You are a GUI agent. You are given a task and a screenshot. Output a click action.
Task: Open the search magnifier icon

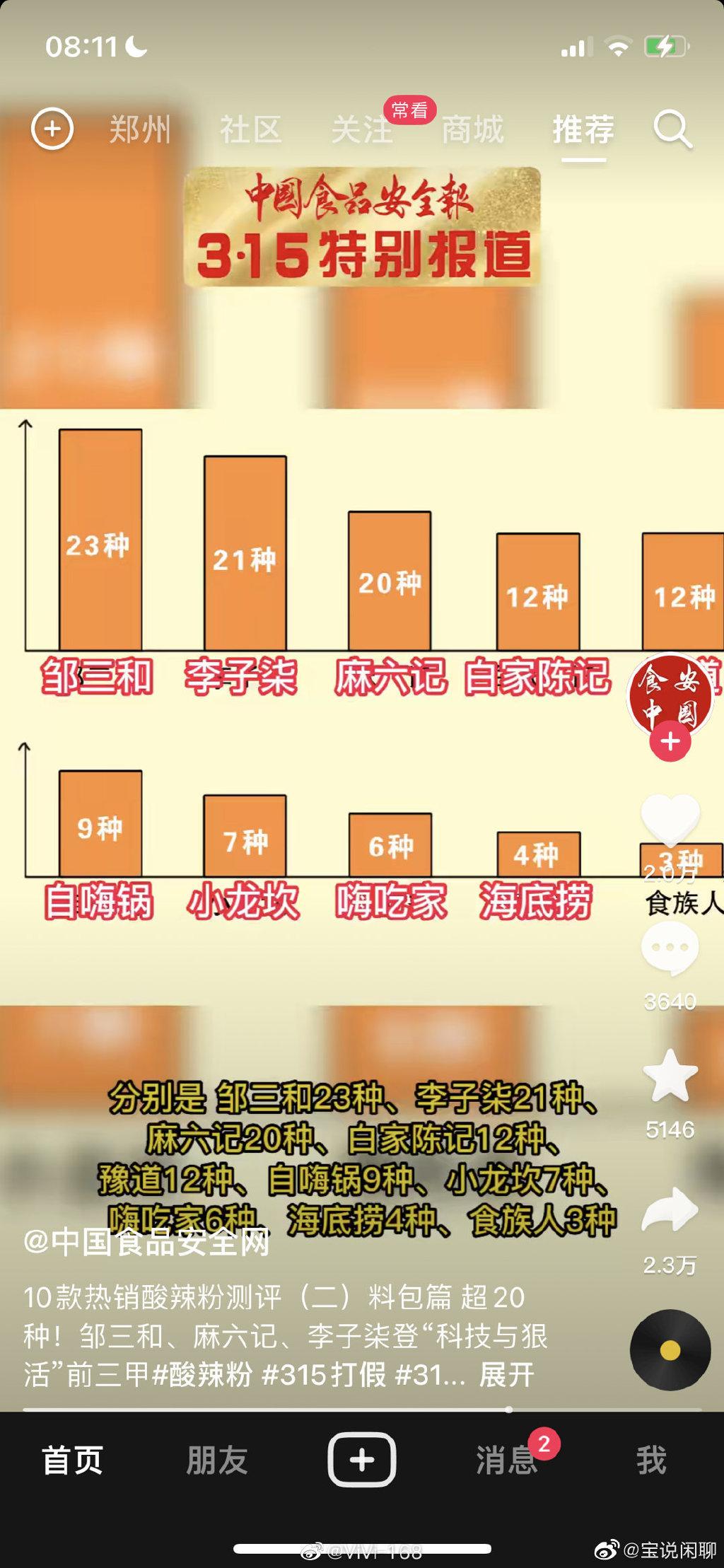coord(672,129)
